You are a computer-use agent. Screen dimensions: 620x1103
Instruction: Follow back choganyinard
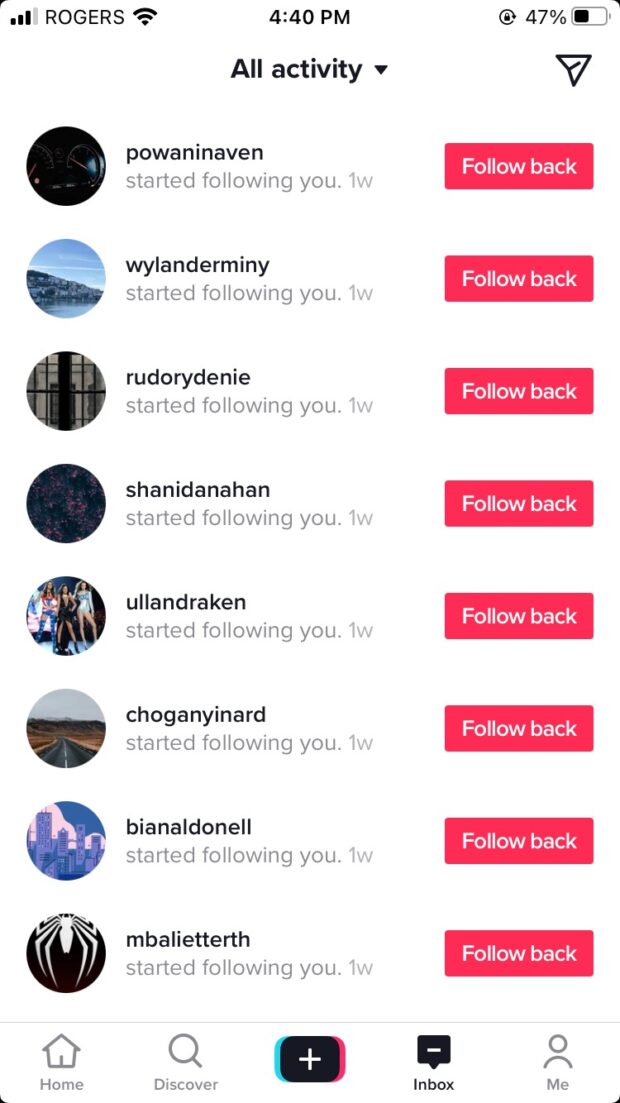[x=519, y=729]
